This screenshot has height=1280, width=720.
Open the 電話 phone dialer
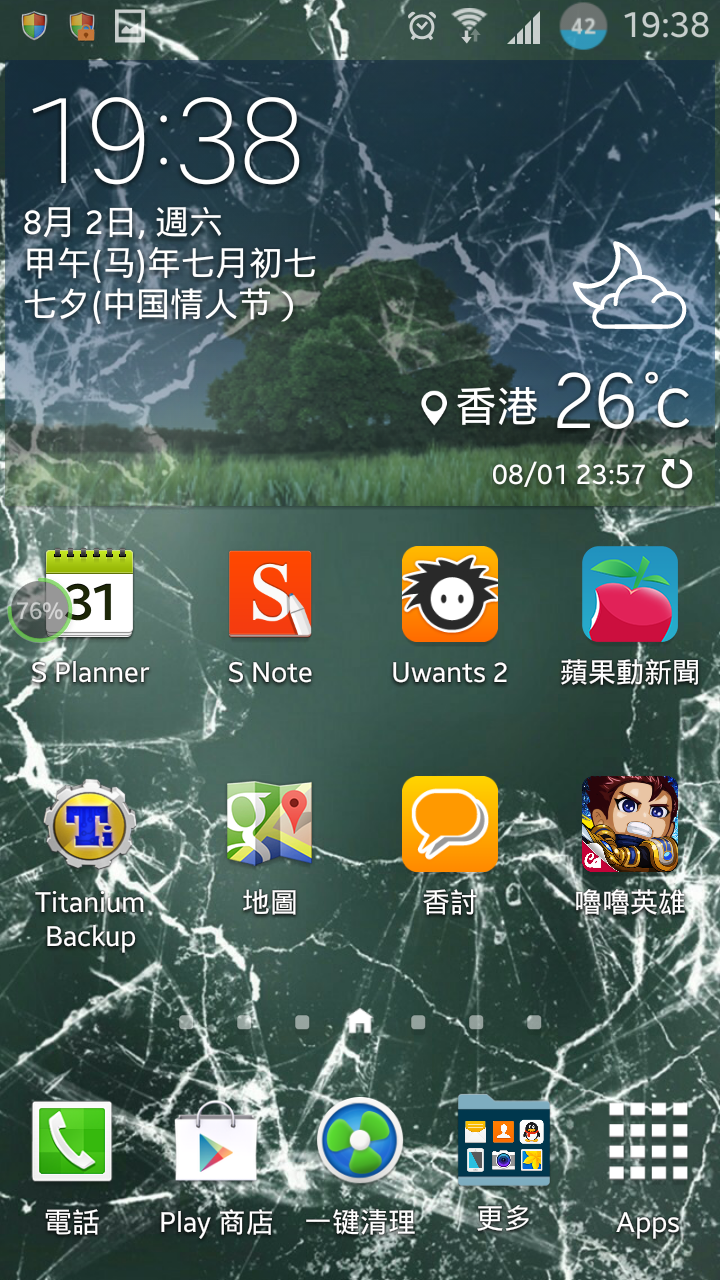(72, 1142)
